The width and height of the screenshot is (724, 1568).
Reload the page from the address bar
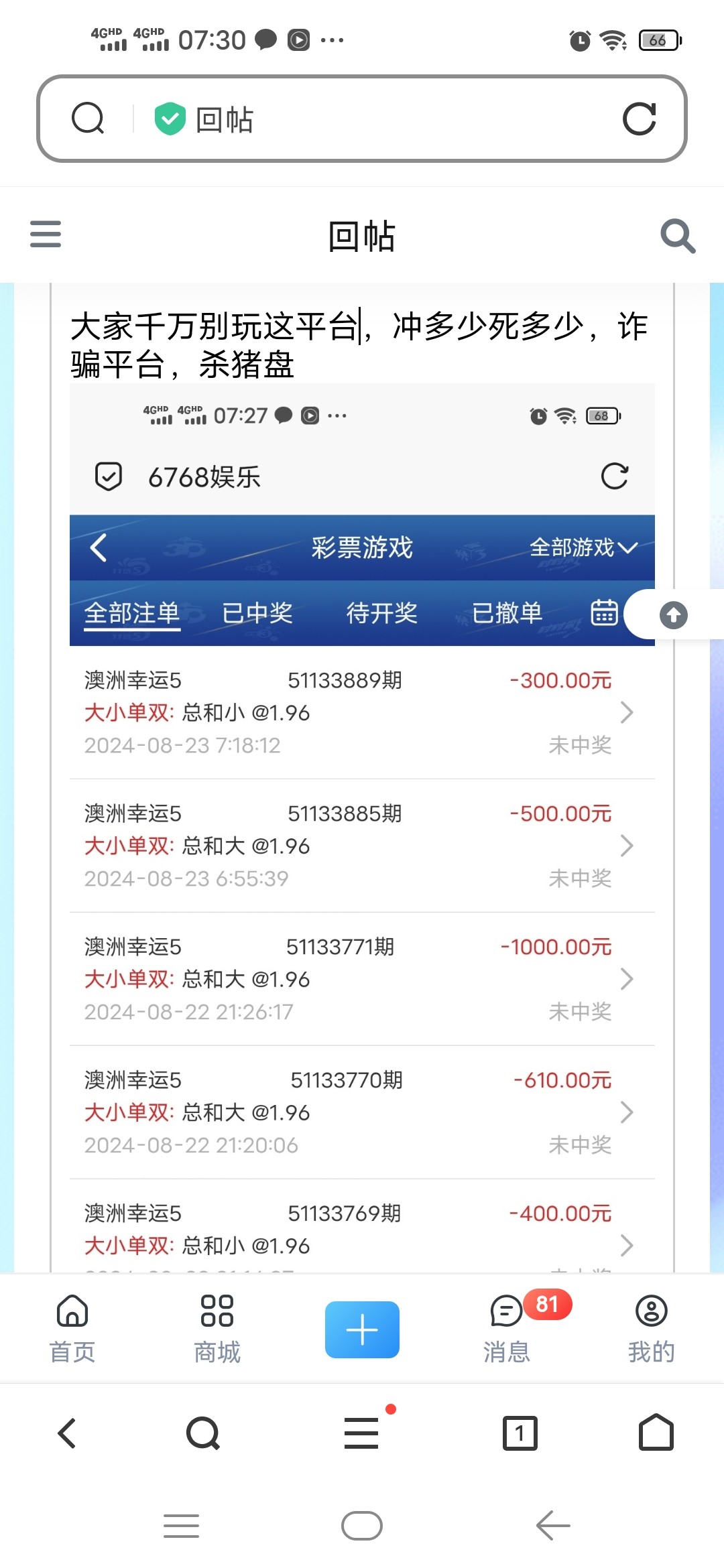click(x=639, y=119)
